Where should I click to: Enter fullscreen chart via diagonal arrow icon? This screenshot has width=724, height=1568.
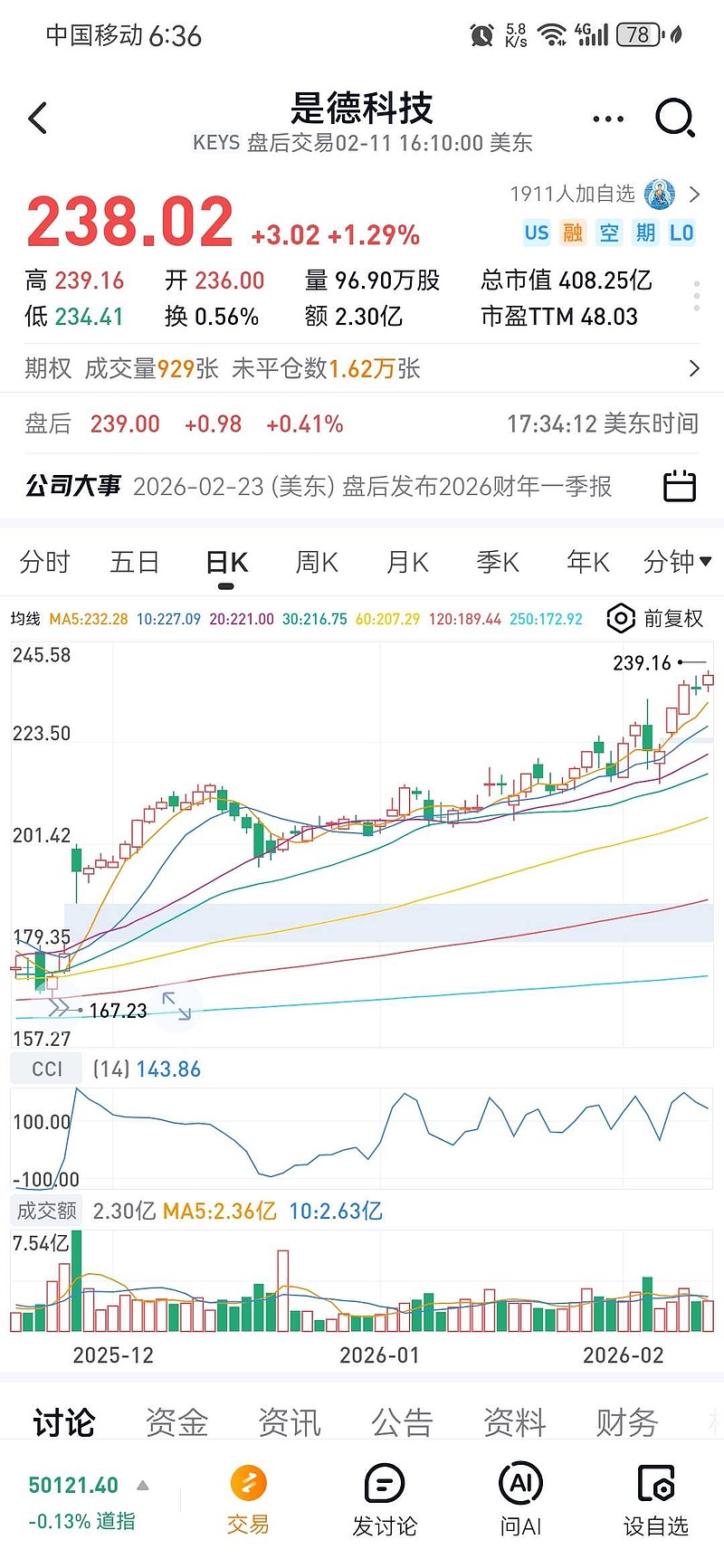(x=177, y=1004)
